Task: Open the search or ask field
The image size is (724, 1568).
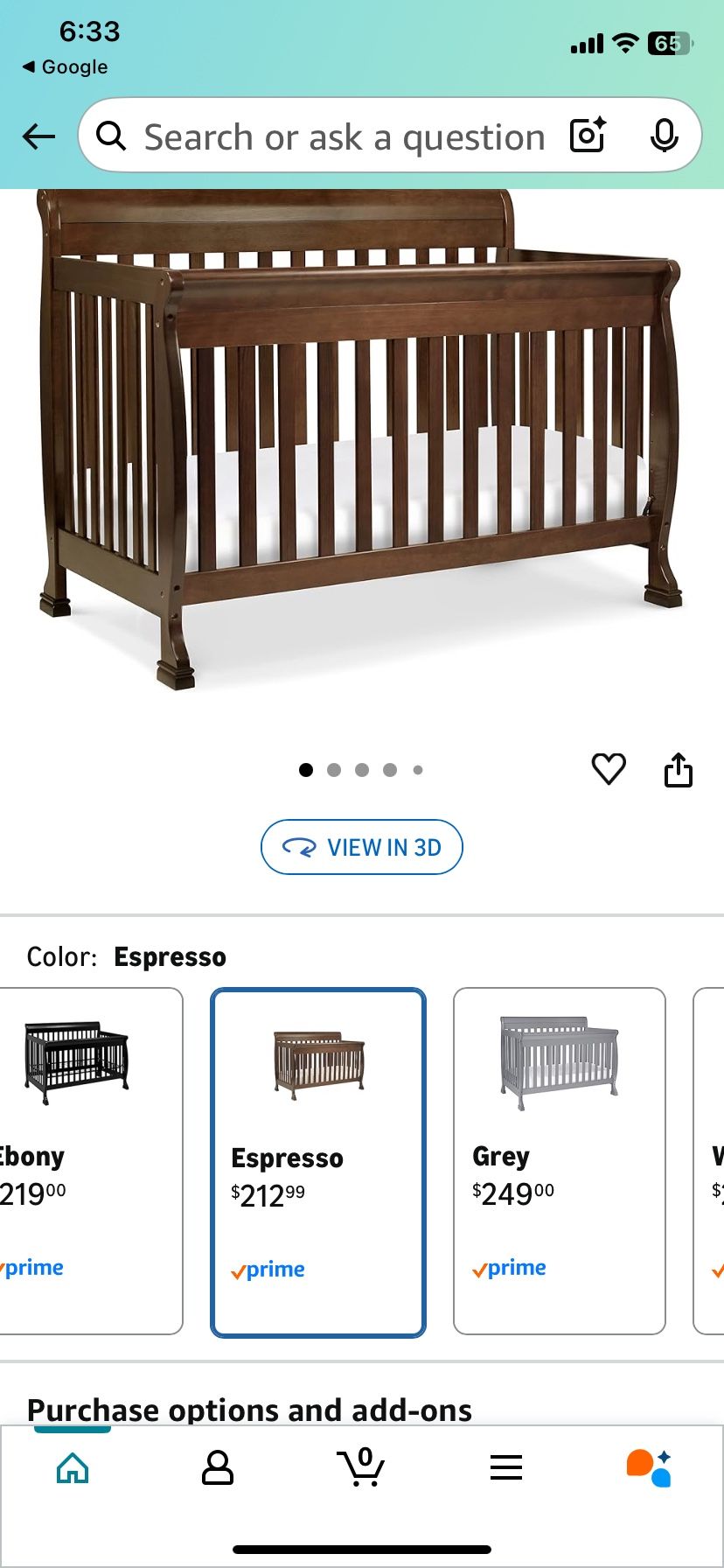Action: point(343,137)
